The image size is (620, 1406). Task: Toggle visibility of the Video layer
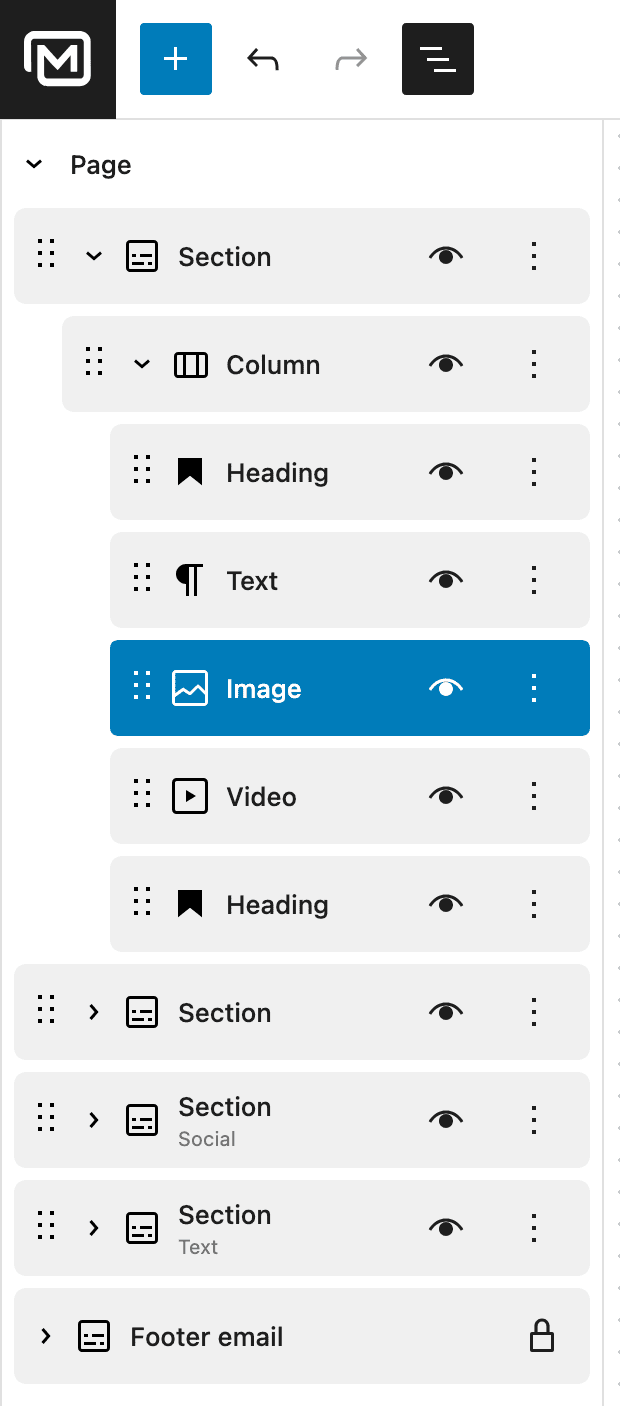click(446, 796)
